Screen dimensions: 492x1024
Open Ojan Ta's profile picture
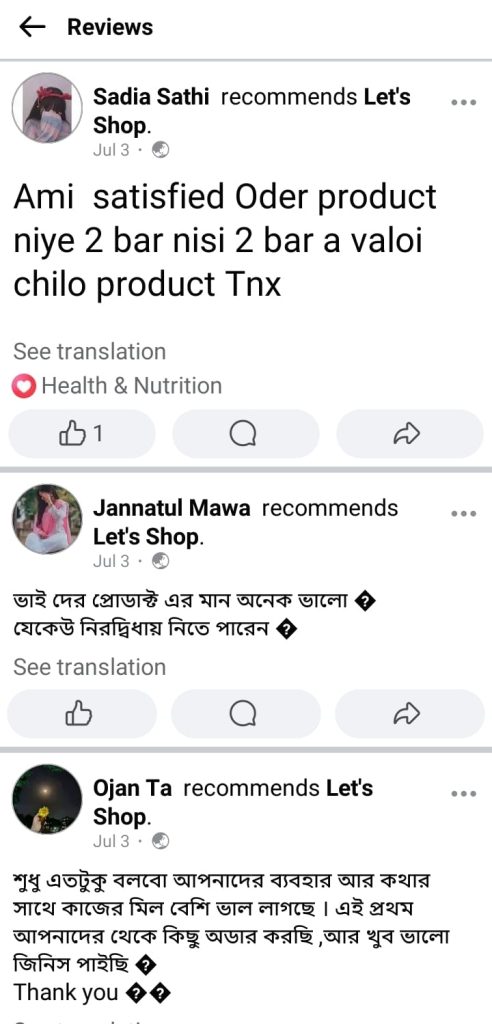[47, 799]
